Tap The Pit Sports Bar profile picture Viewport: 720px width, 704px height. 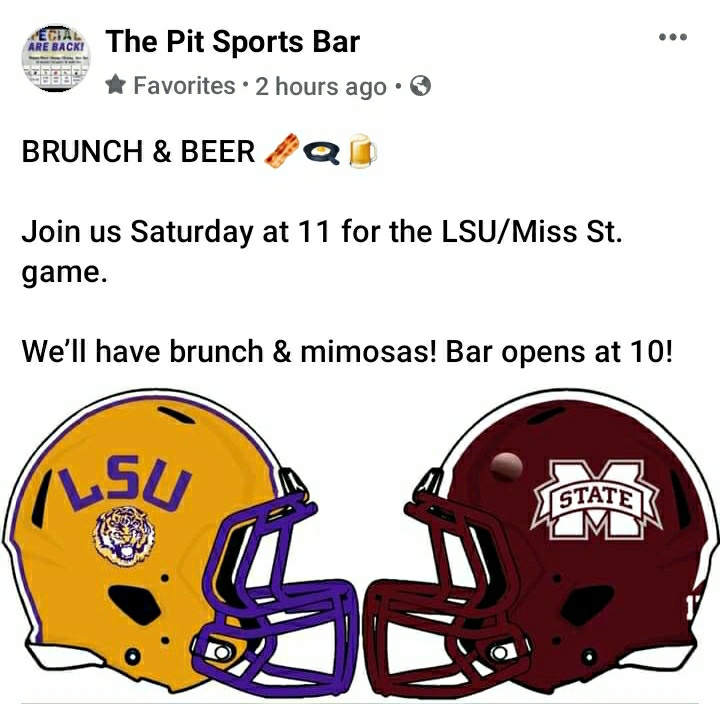(58, 60)
